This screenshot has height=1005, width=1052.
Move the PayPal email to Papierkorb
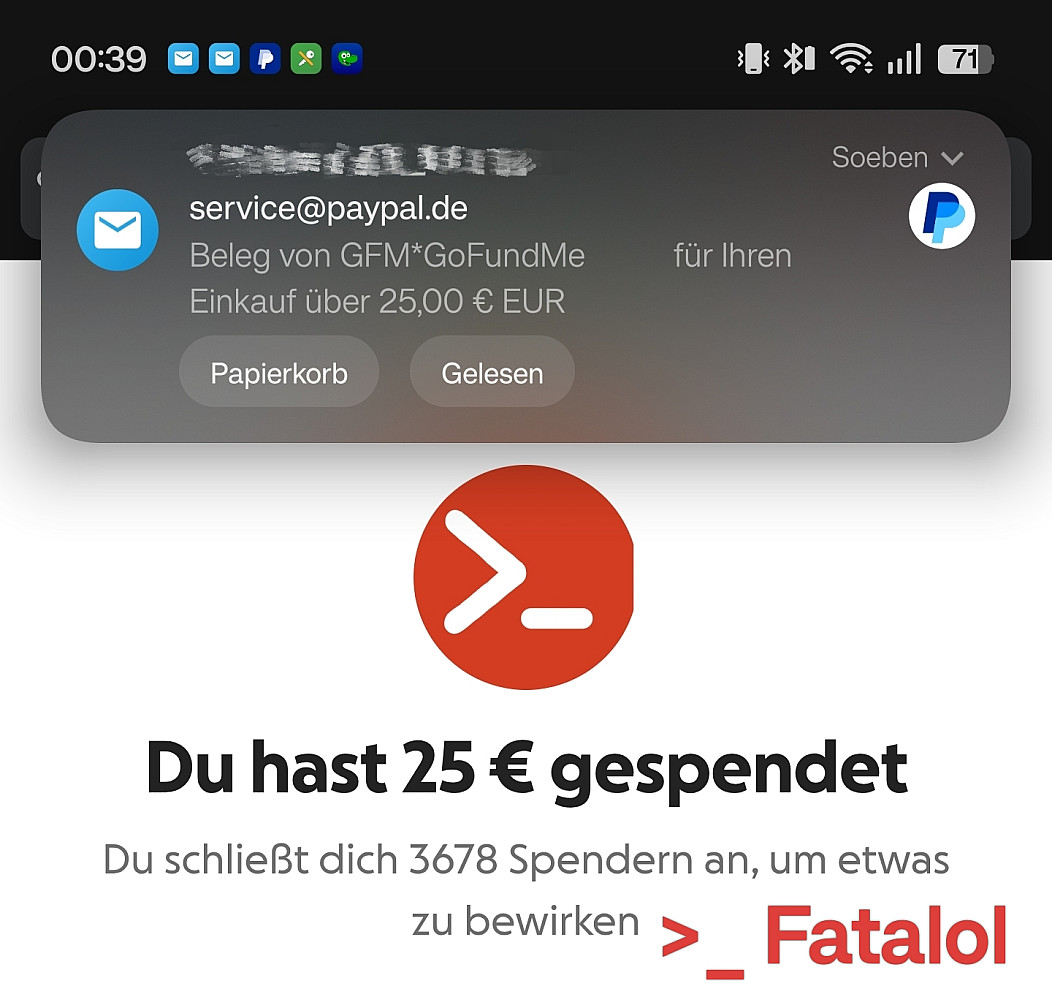tap(279, 373)
